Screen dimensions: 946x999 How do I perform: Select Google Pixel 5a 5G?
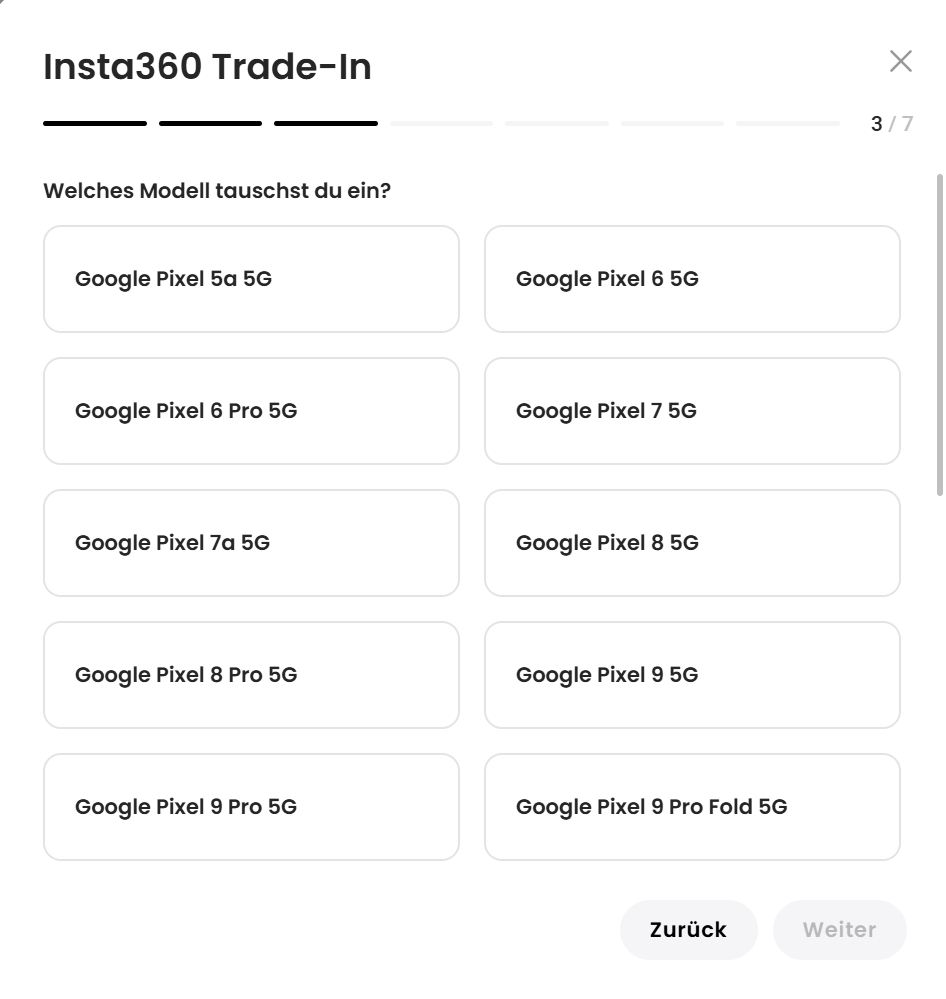[x=251, y=279]
